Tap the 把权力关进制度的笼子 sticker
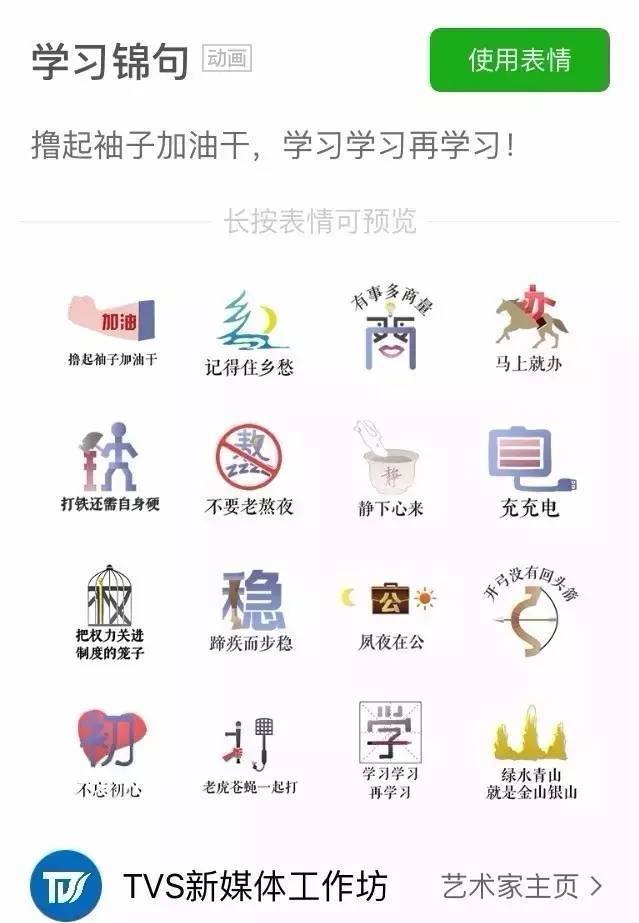This screenshot has height=923, width=639. pos(110,608)
